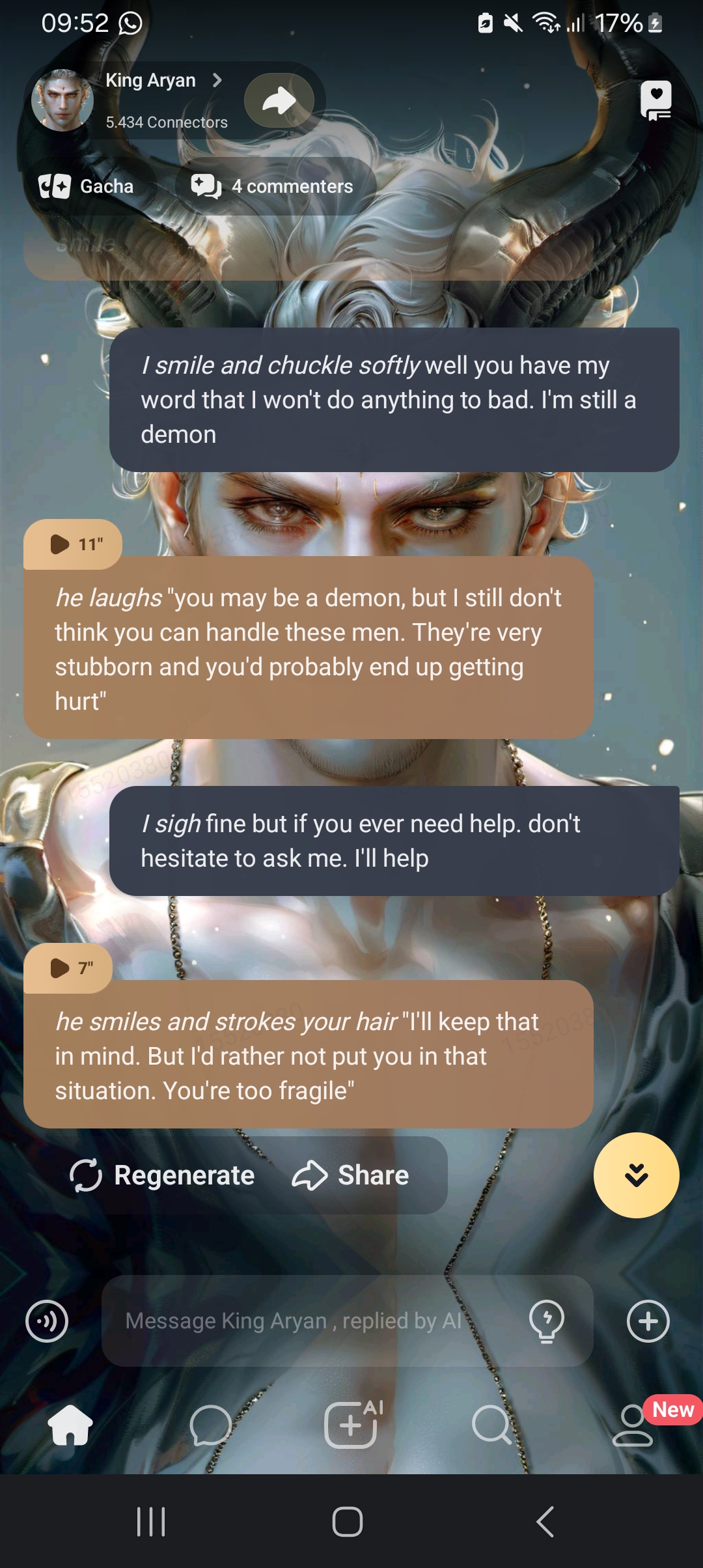Open the plus attachment menu
This screenshot has height=1568, width=703.
[648, 1321]
